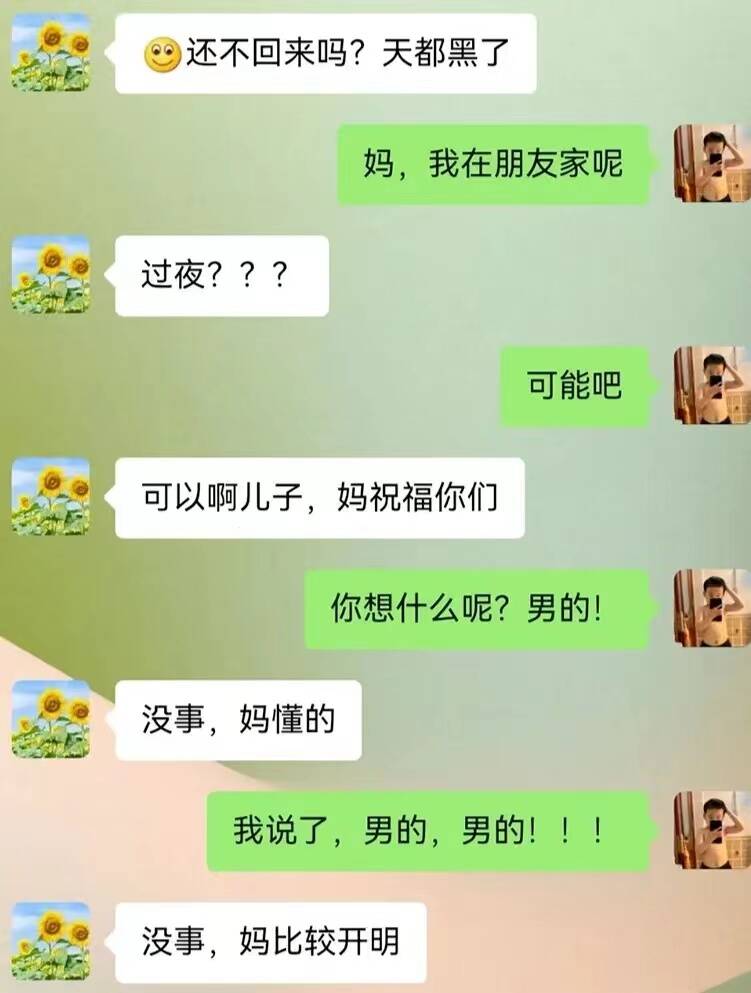Open selfie avatar next to '我说了，男的，男的!!!'

[711, 830]
